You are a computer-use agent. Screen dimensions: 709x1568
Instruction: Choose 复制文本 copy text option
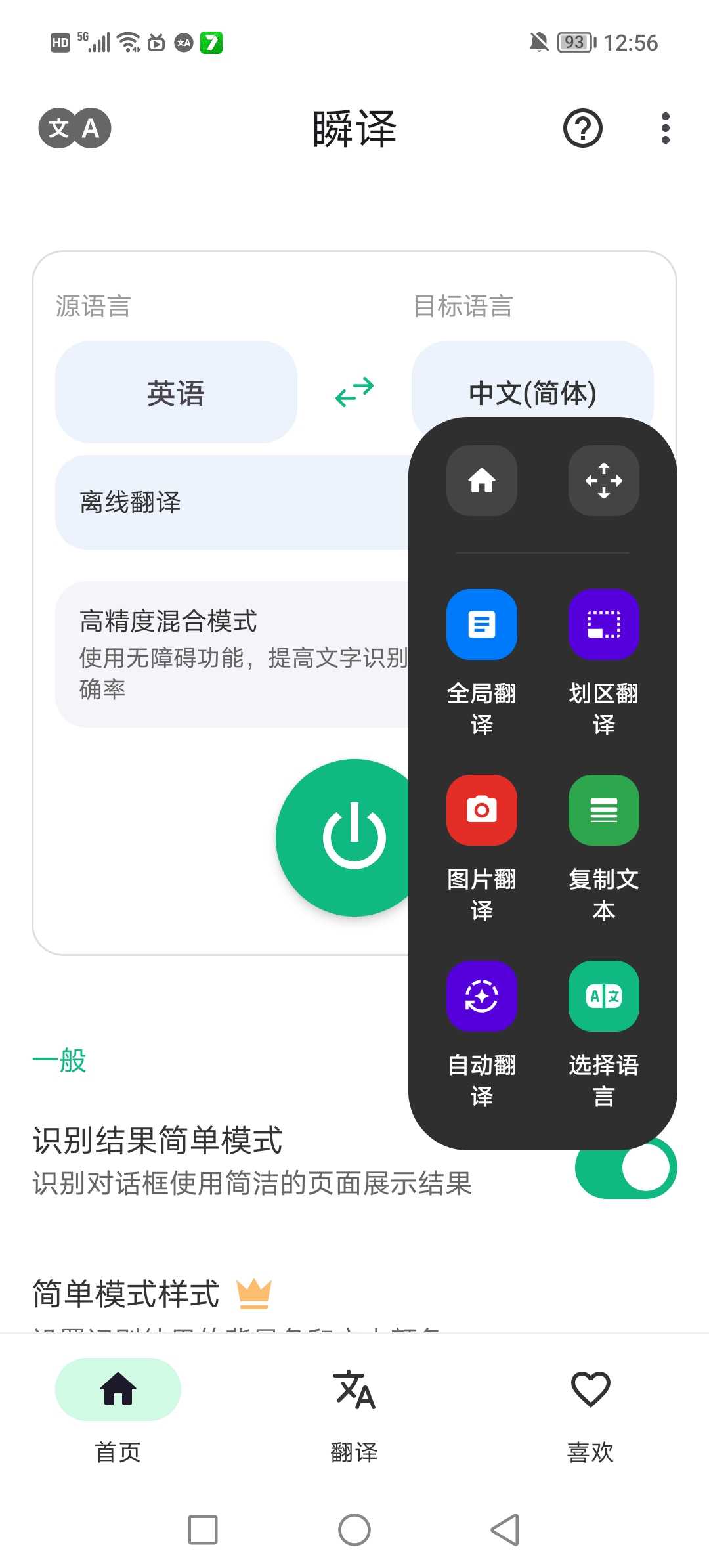603,810
